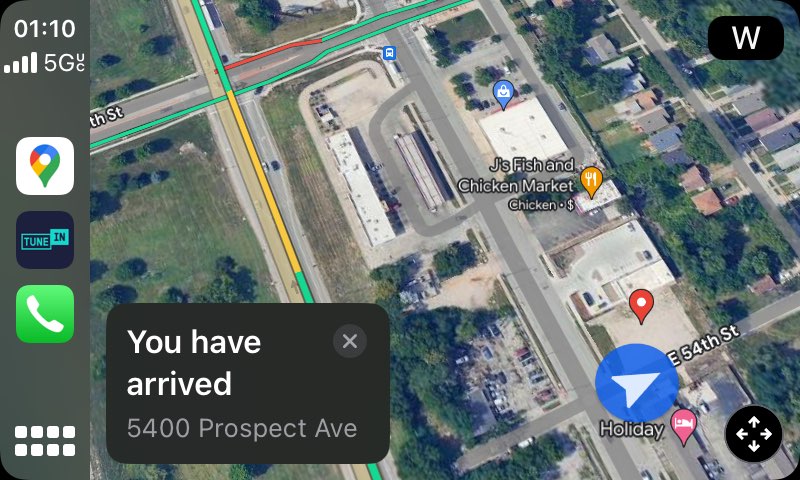The width and height of the screenshot is (800, 480).
Task: Dismiss the You have arrived card
Action: [x=349, y=341]
